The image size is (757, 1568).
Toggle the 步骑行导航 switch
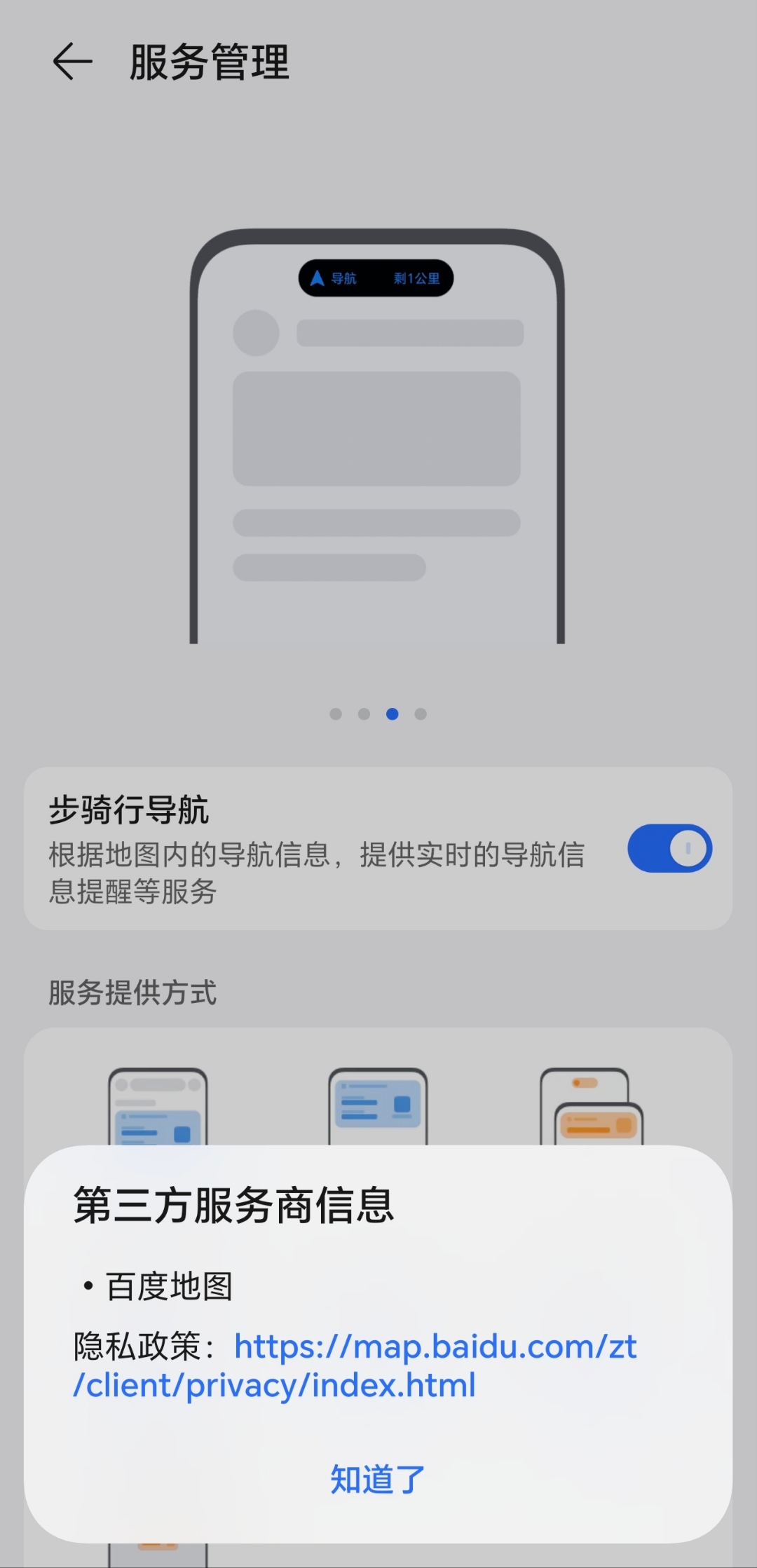(669, 848)
